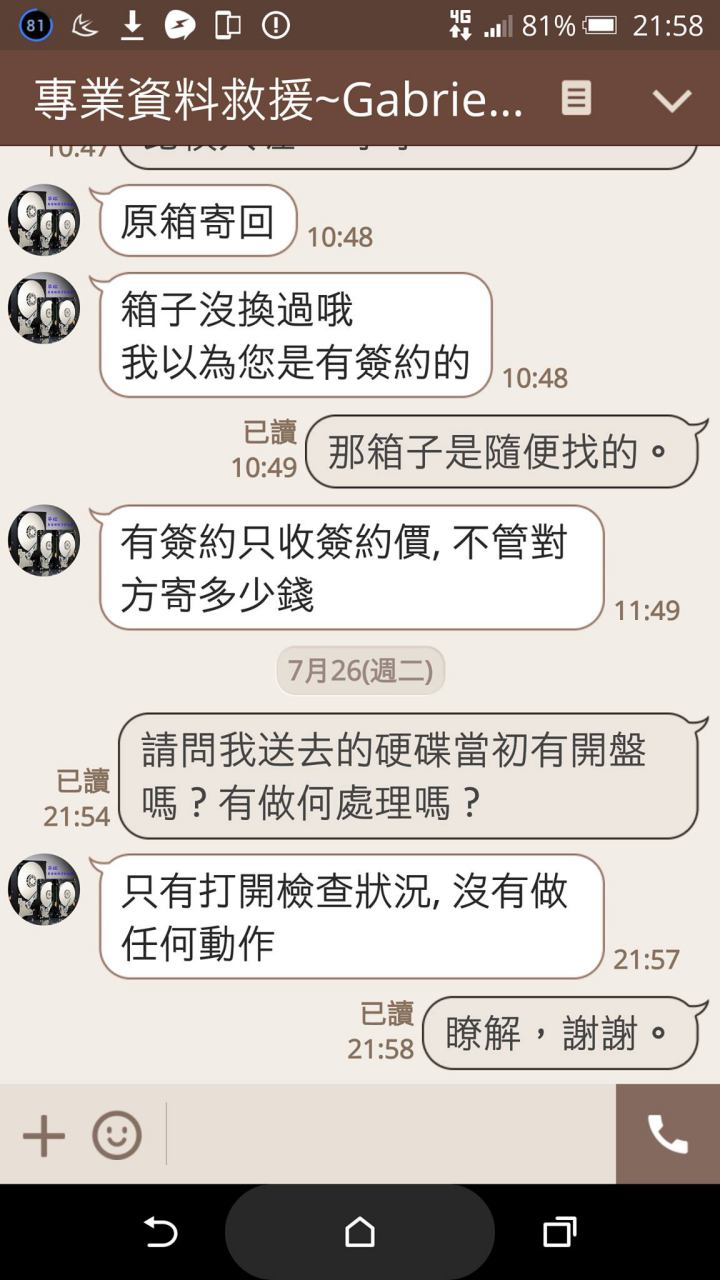View sender's avatar beside 原箱寄回 message
Image resolution: width=720 pixels, height=1280 pixels.
coord(44,220)
